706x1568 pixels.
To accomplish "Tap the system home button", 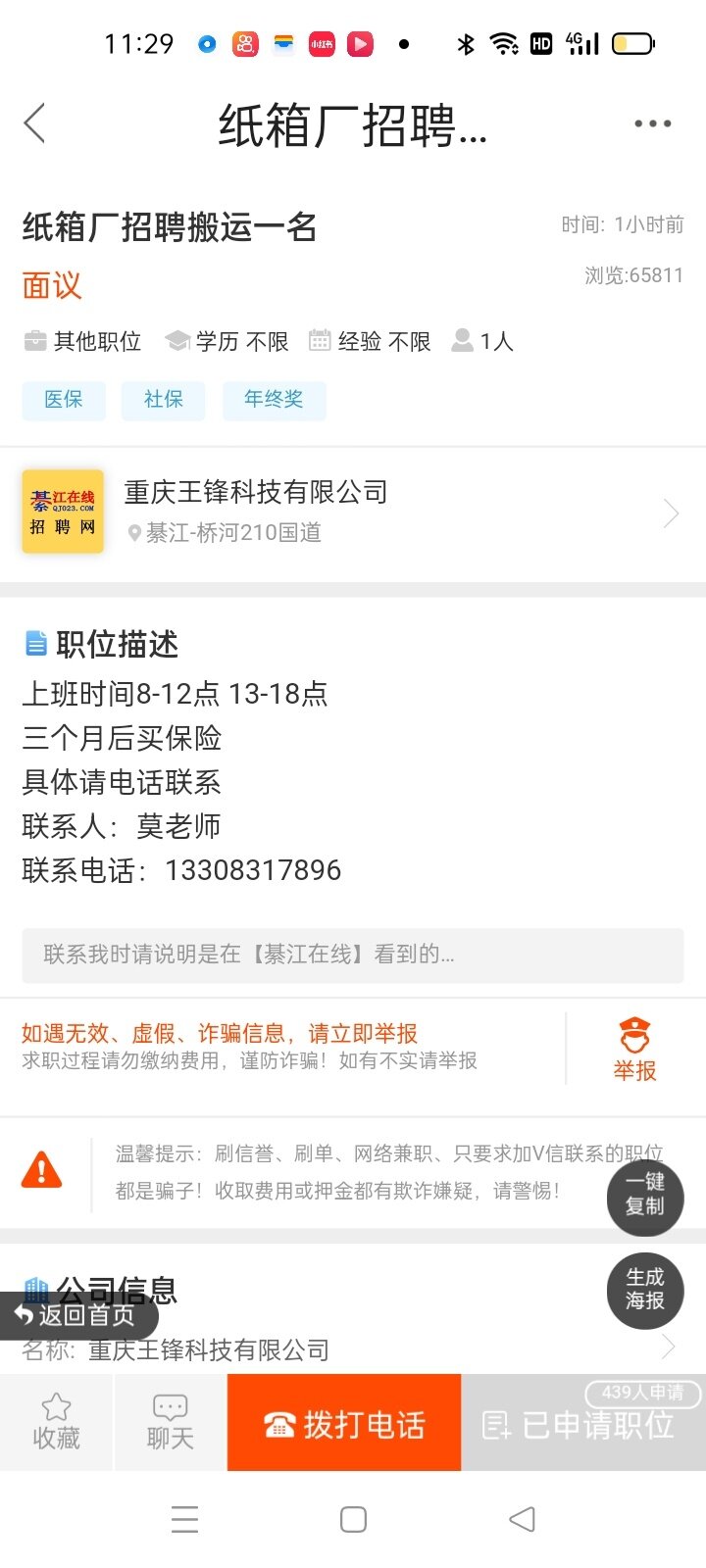I will click(x=353, y=1519).
